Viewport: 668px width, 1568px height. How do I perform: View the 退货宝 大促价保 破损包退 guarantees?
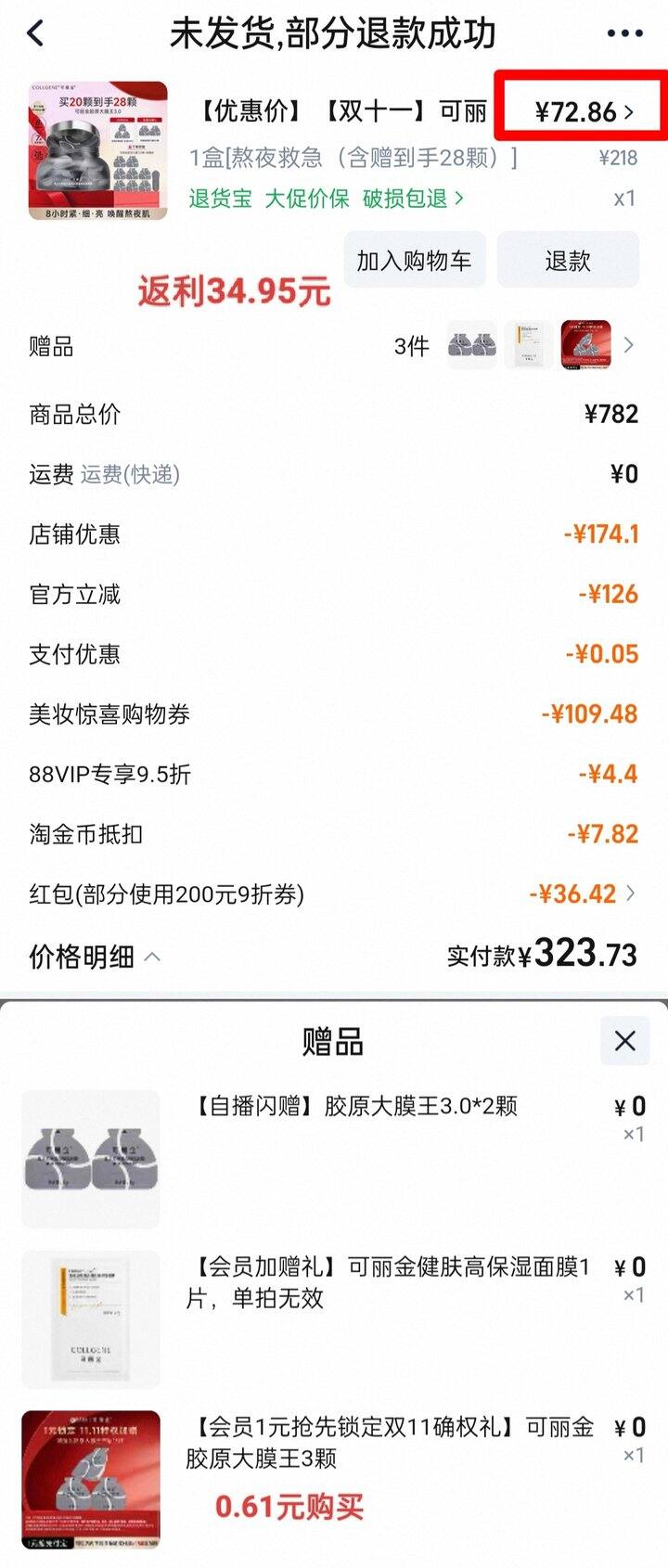pos(327,199)
